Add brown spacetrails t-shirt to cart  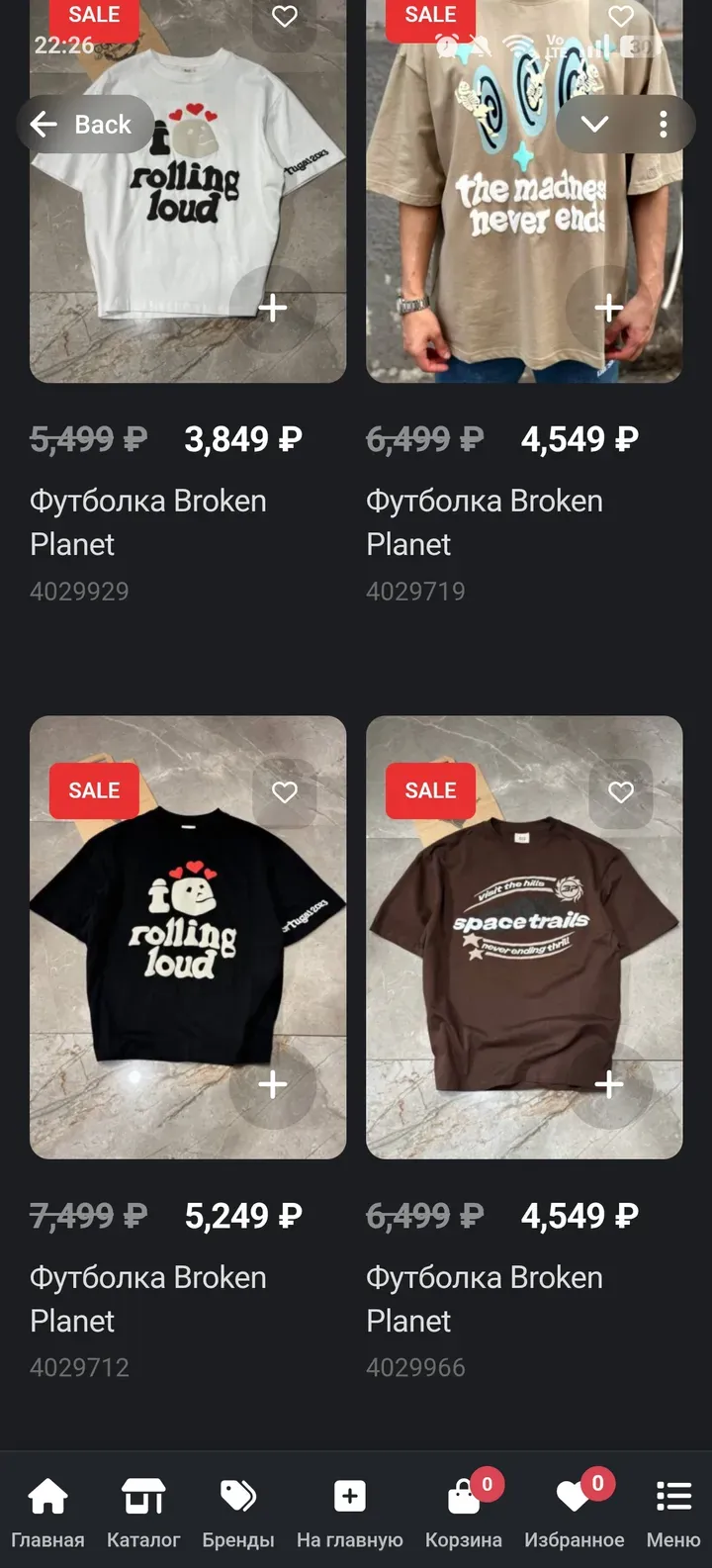(608, 1084)
